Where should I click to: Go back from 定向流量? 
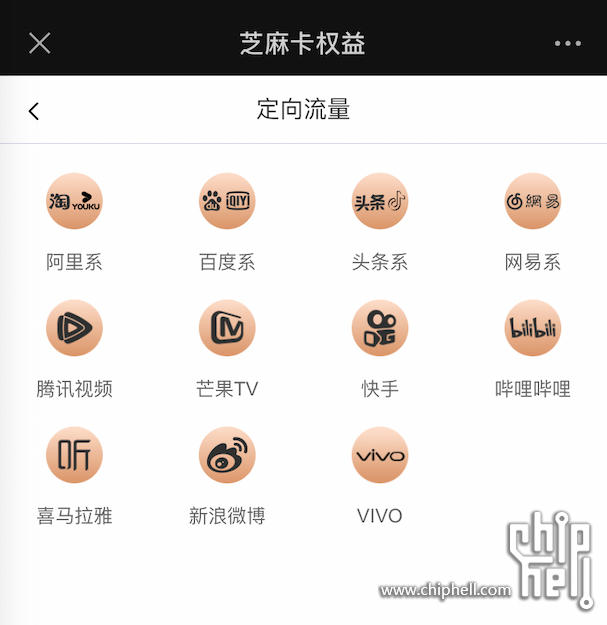click(x=34, y=111)
